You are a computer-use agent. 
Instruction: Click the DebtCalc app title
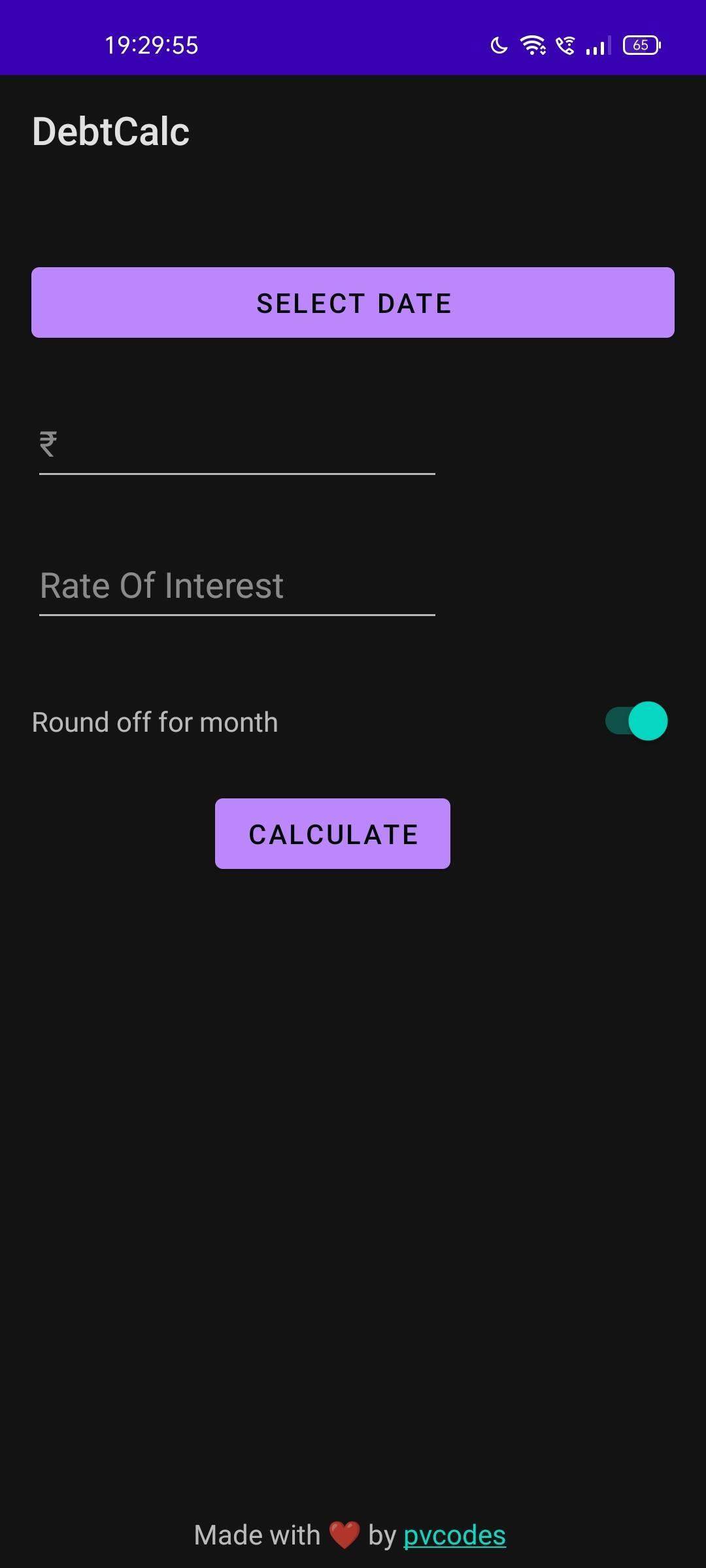point(110,129)
